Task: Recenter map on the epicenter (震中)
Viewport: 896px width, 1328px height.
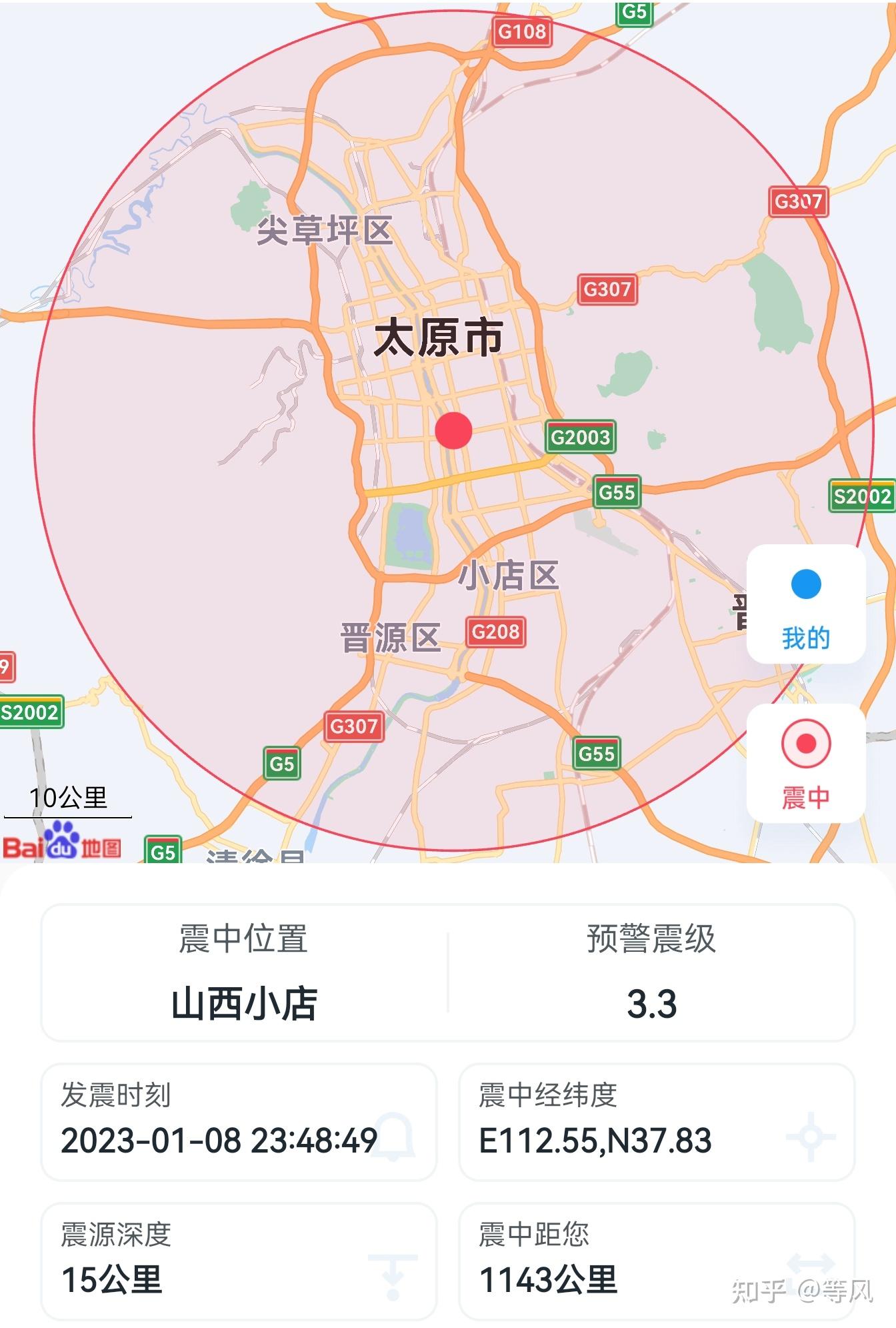Action: (x=806, y=763)
